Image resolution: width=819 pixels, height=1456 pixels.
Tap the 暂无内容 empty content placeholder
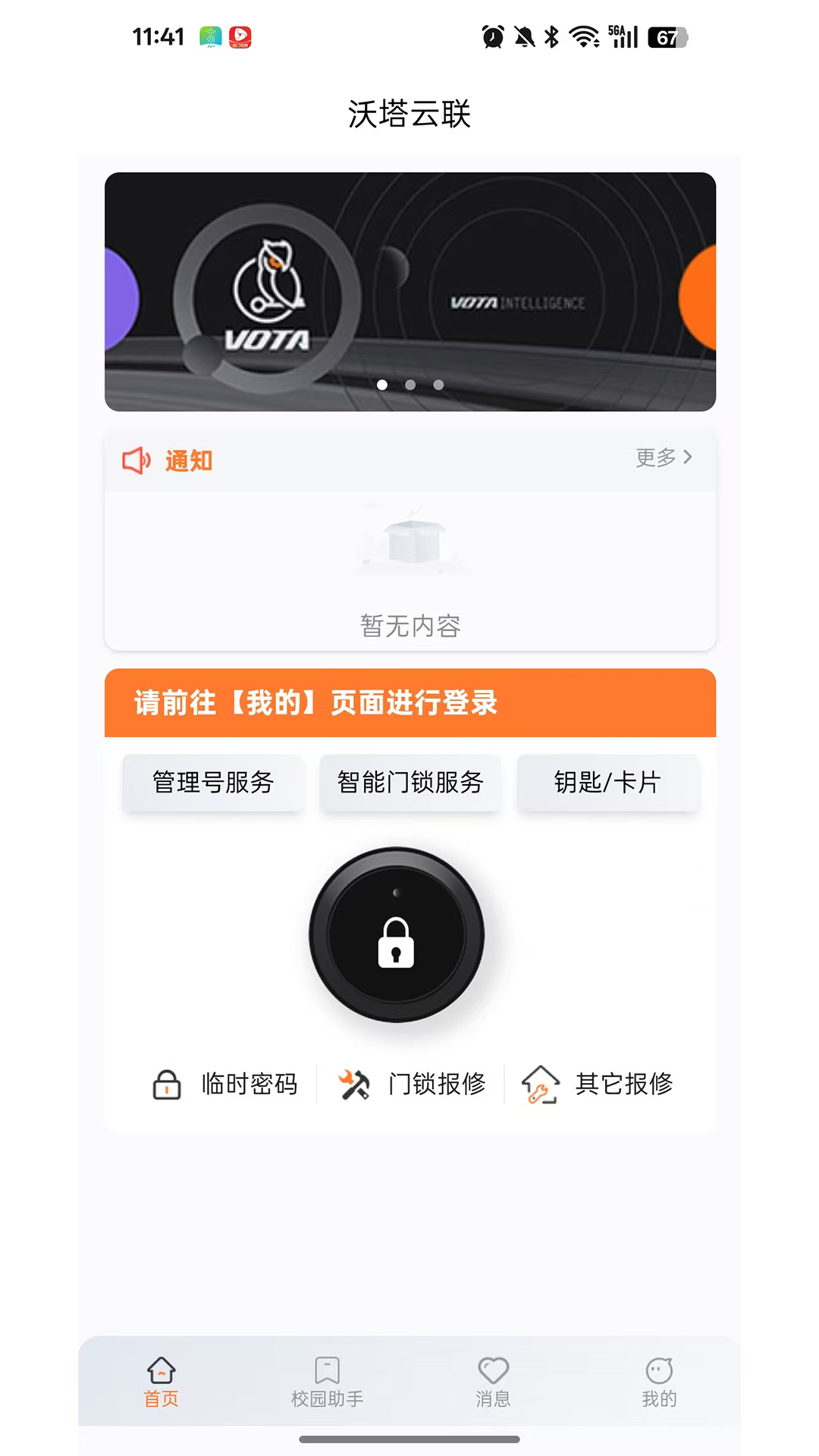pyautogui.click(x=409, y=626)
